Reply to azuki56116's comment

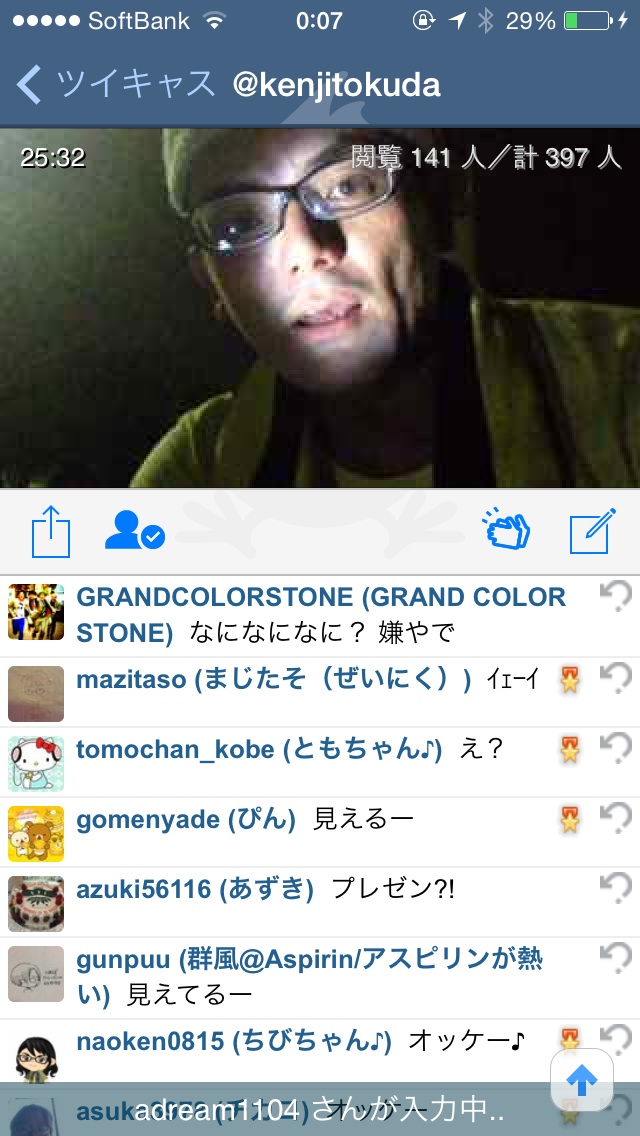tap(616, 889)
